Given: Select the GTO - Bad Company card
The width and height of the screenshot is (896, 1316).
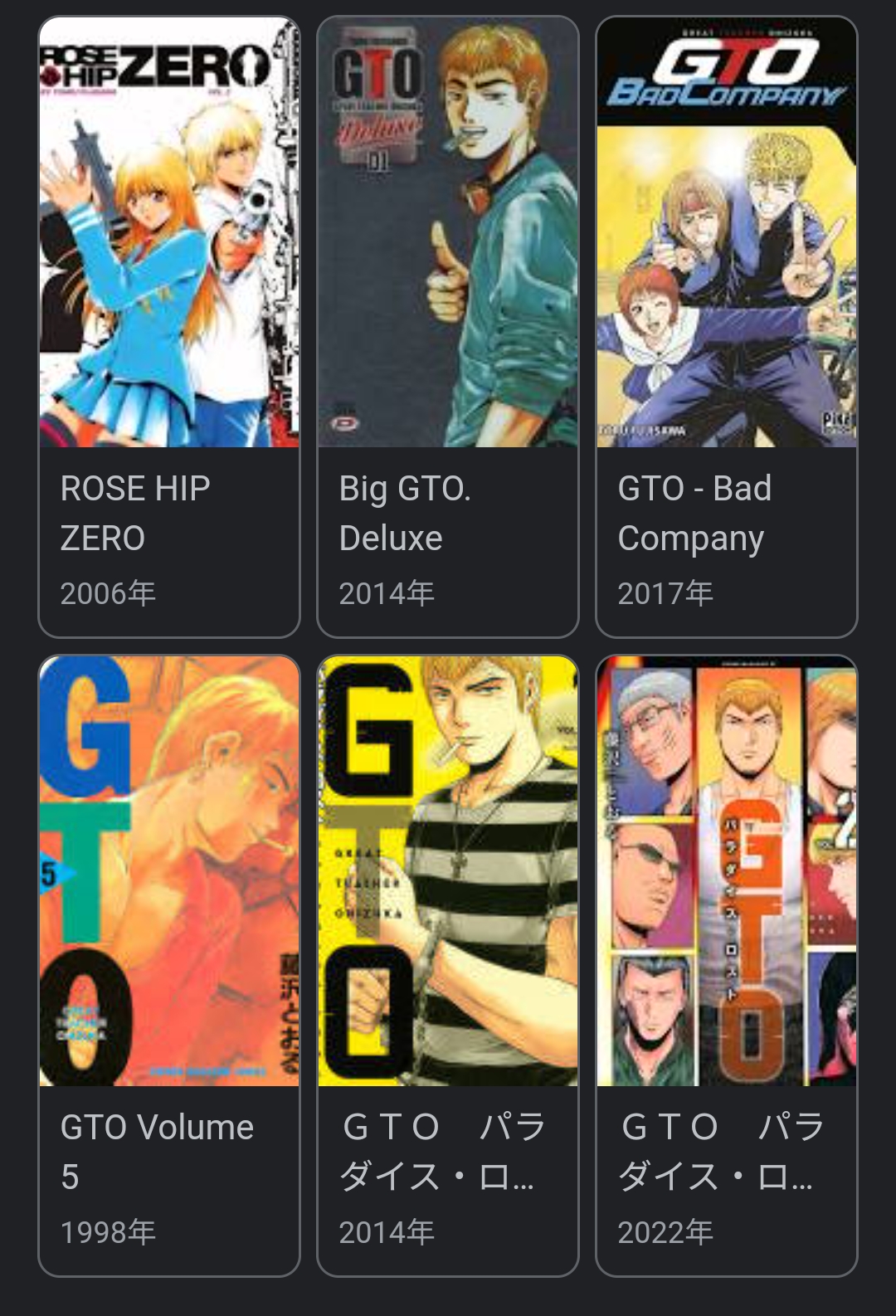Looking at the screenshot, I should (727, 327).
